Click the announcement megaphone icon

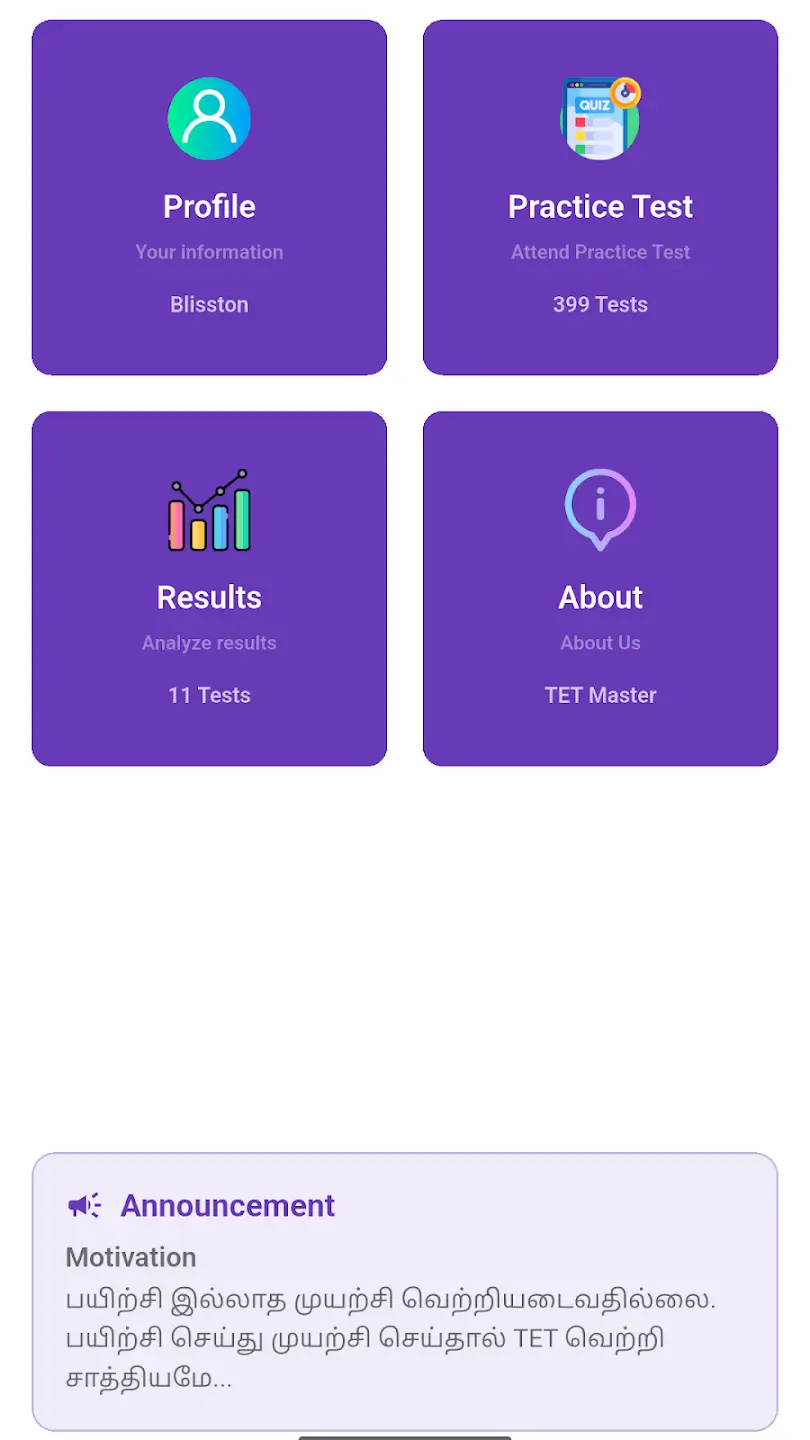84,1205
